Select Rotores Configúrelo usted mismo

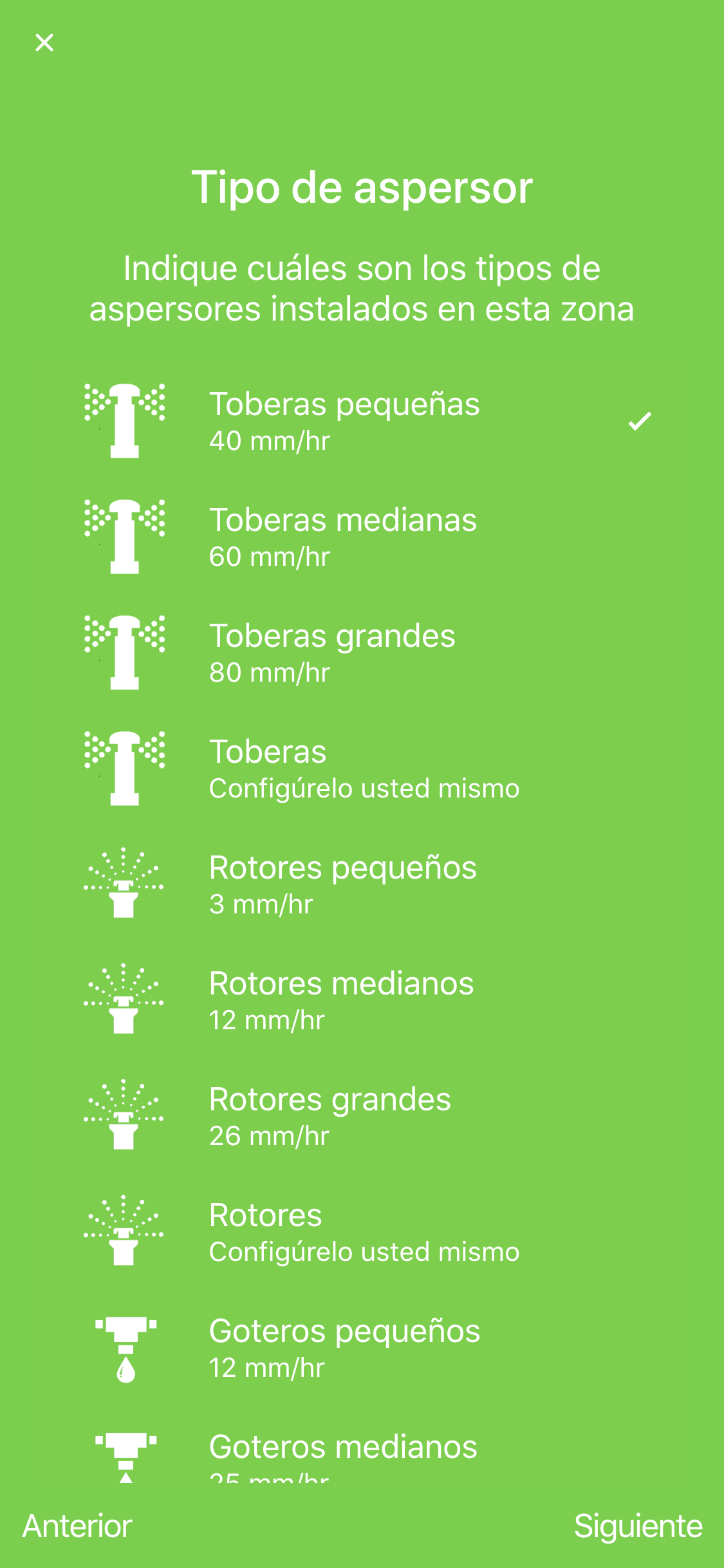click(362, 1232)
